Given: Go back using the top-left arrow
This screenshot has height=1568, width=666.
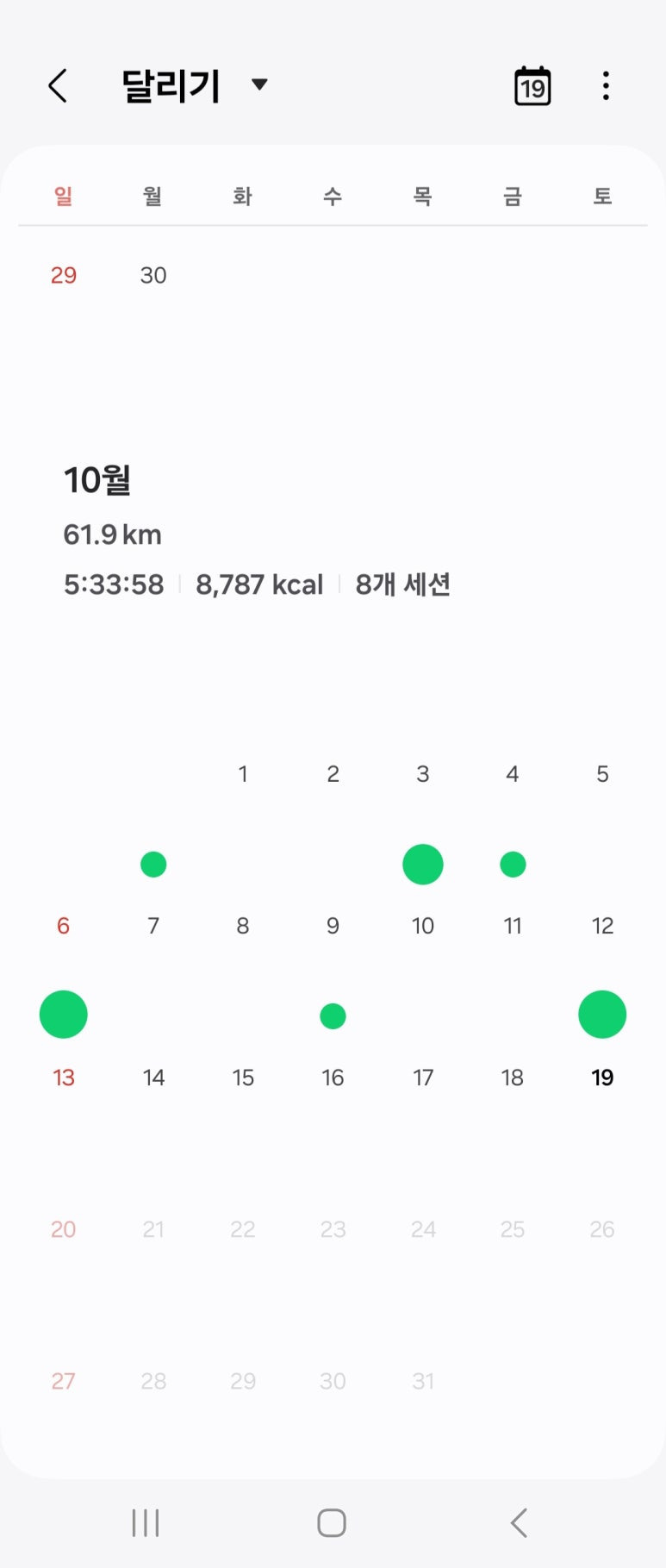Looking at the screenshot, I should [x=58, y=85].
